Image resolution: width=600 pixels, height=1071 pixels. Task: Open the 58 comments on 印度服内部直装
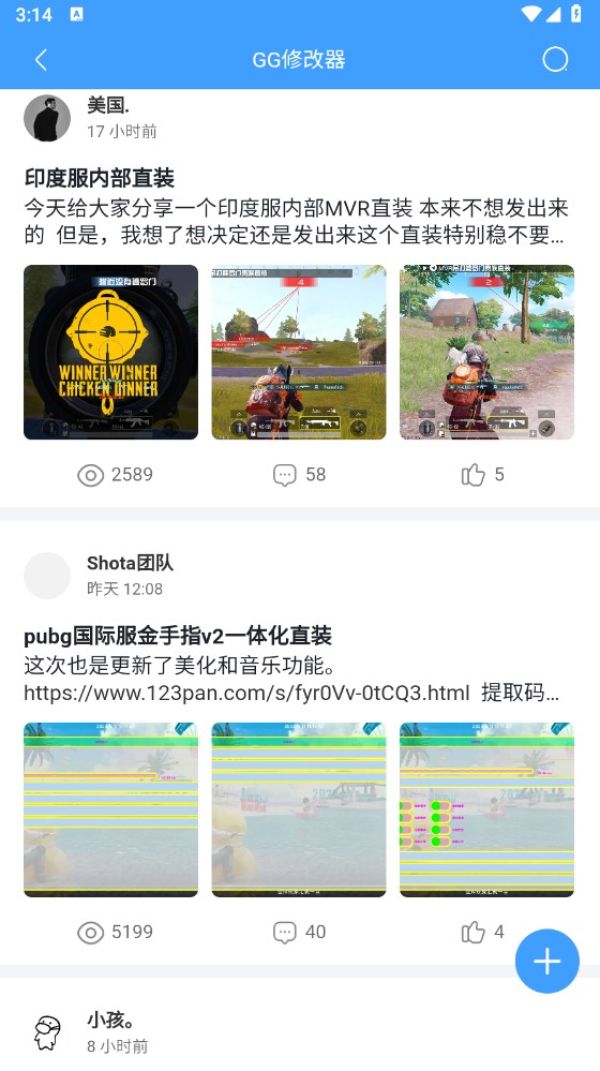point(300,475)
